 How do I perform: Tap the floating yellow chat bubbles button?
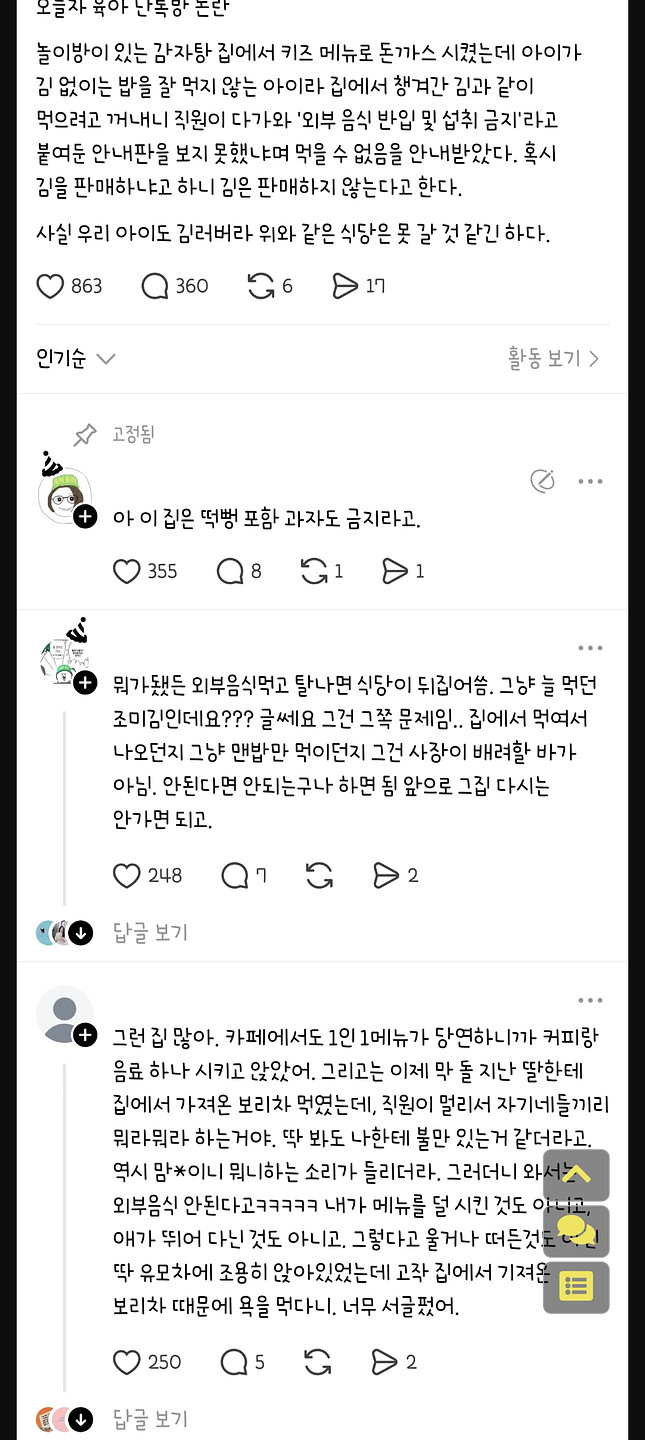click(x=576, y=1231)
